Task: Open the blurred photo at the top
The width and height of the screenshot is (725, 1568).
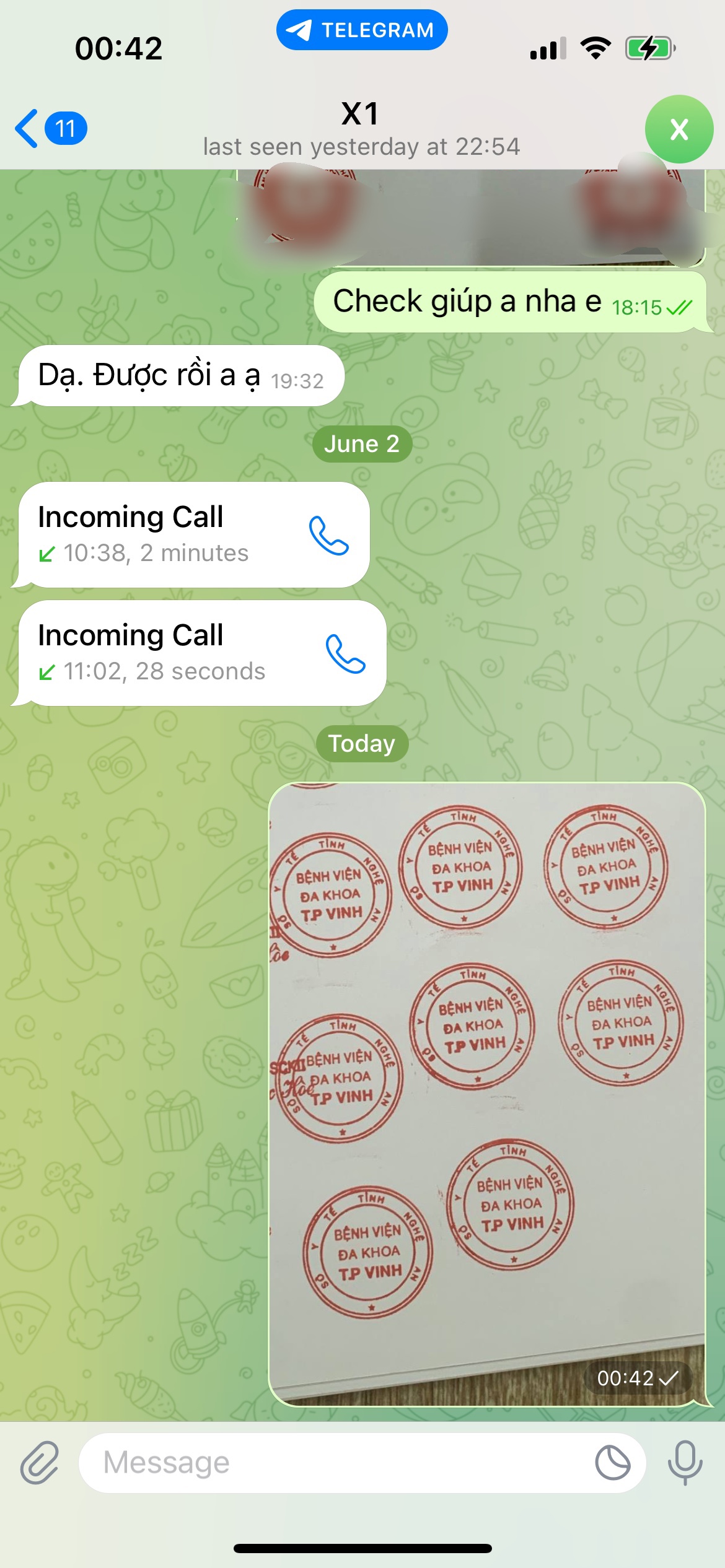Action: pyautogui.click(x=471, y=217)
